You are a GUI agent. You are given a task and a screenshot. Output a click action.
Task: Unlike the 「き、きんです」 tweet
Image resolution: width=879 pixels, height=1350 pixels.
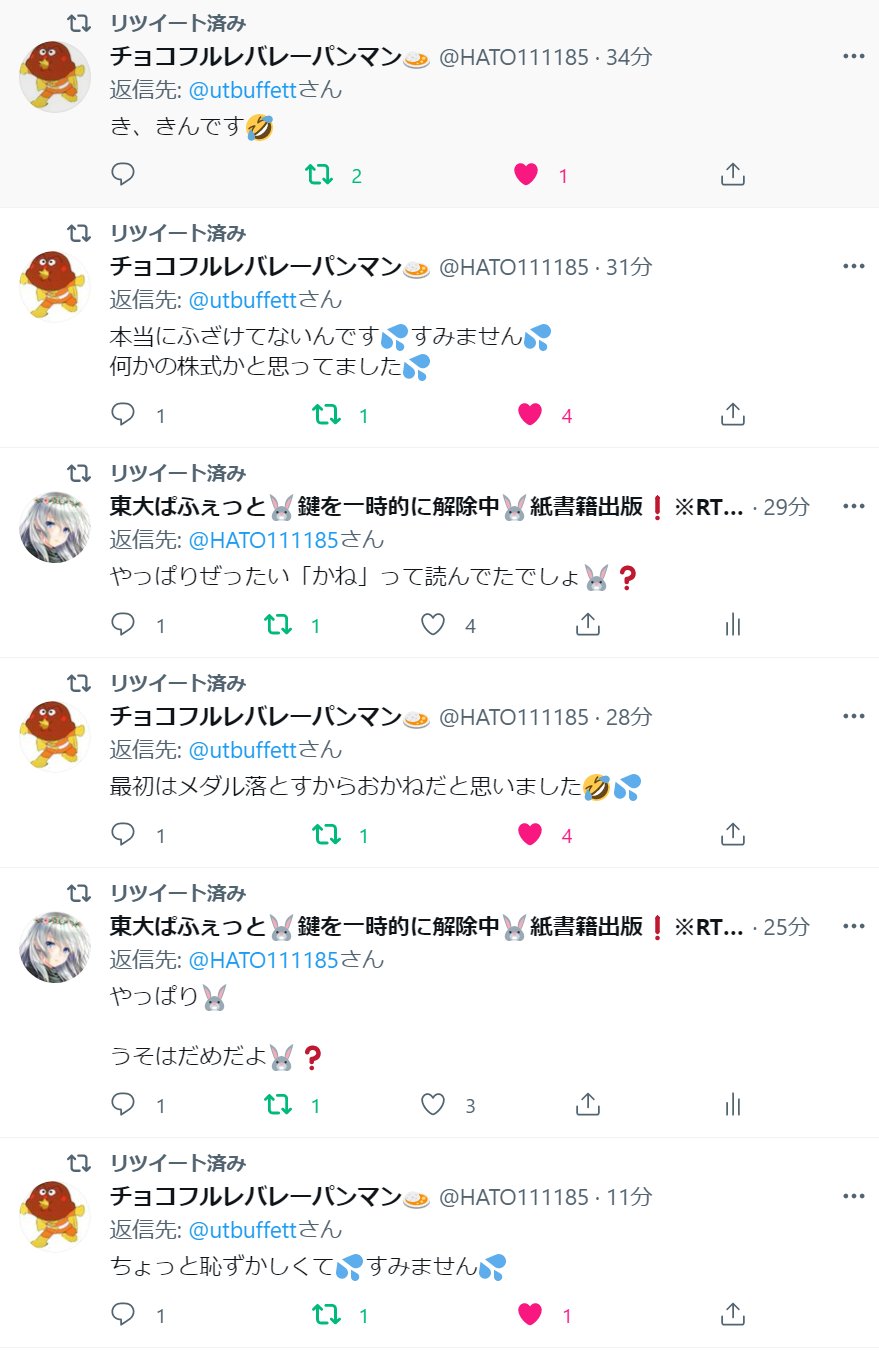pyautogui.click(x=526, y=175)
